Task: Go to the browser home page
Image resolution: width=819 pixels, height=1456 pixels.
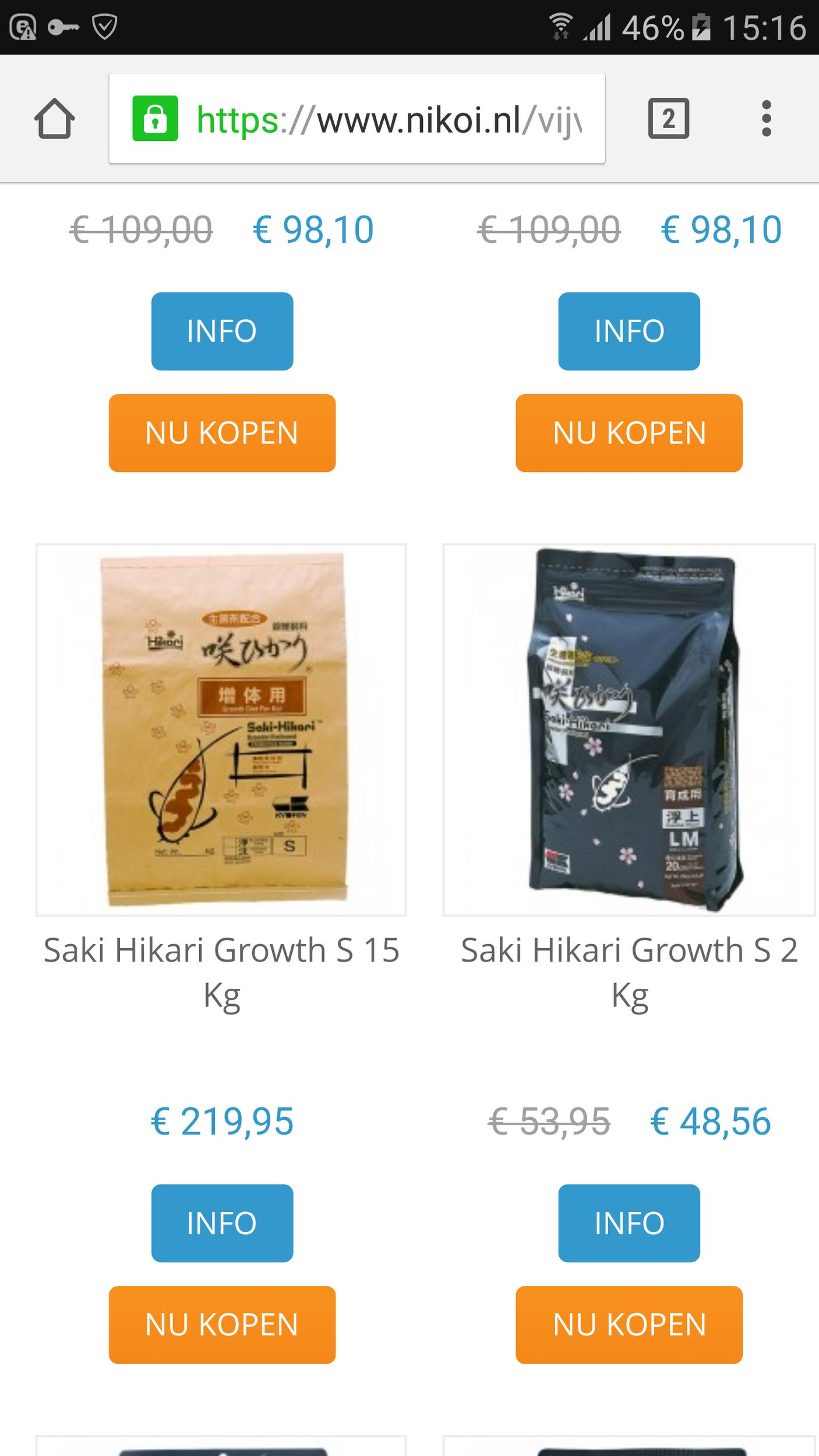Action: [x=55, y=119]
